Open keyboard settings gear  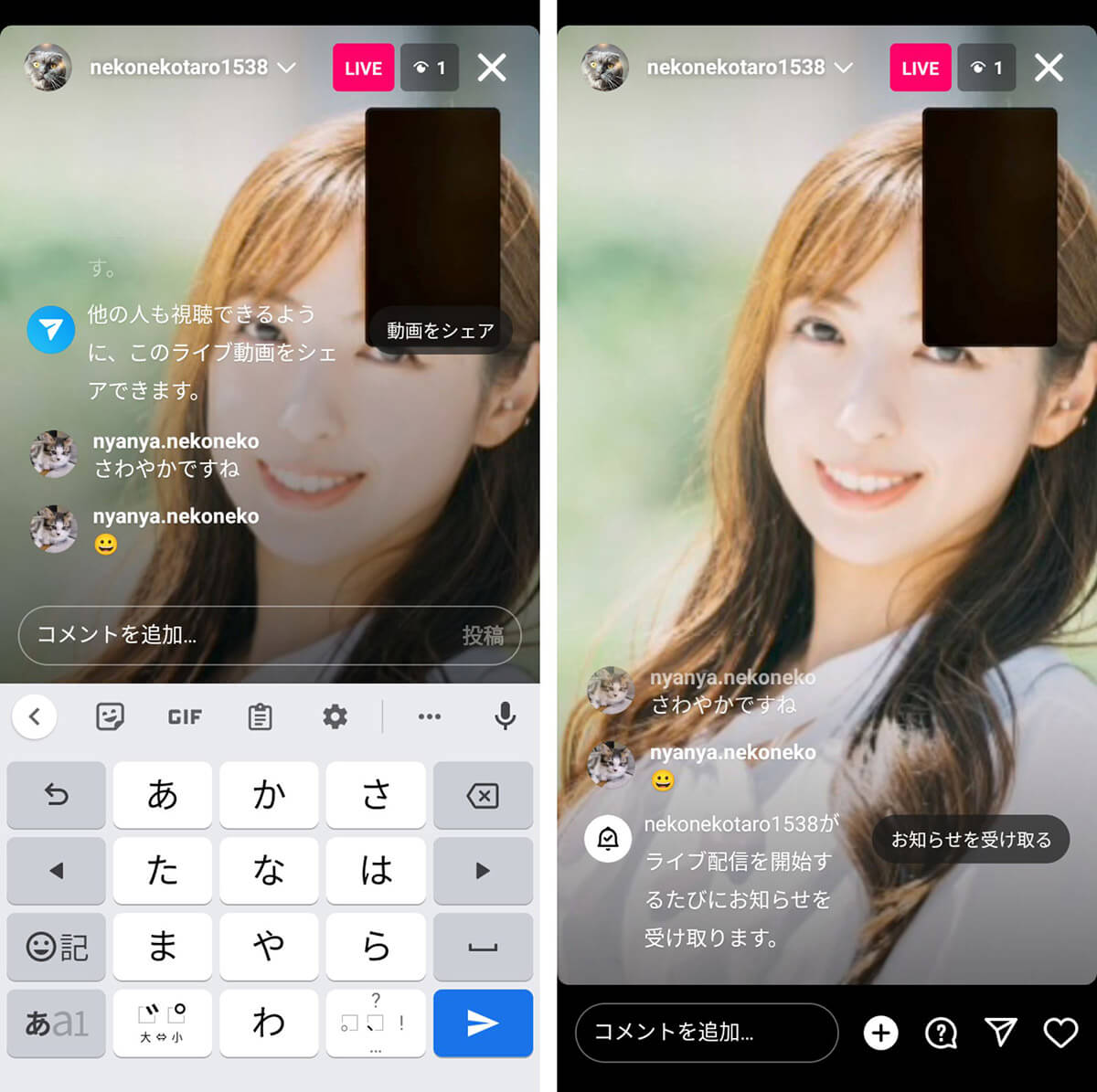[335, 717]
